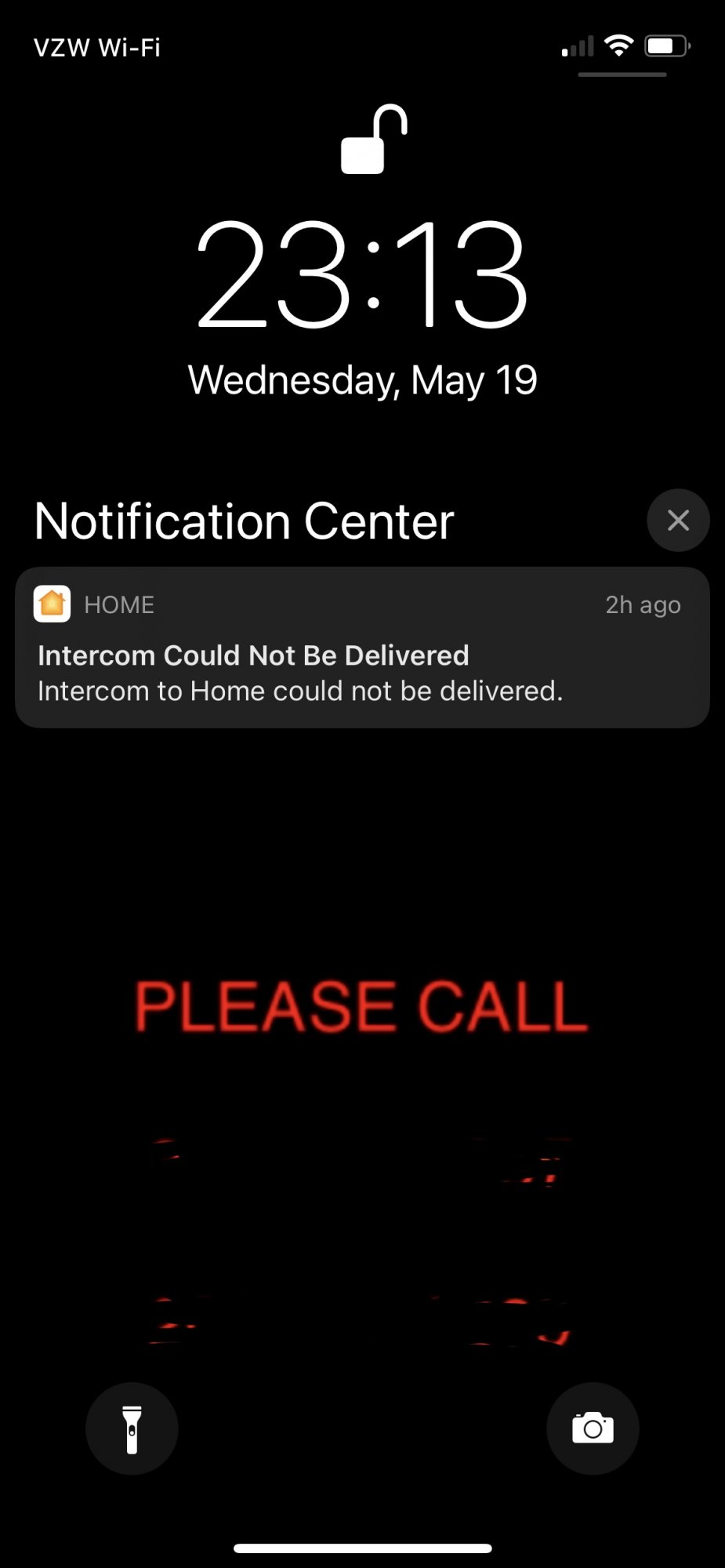Select the VZW Wi-Fi carrier label
725x1568 pixels.
click(97, 47)
